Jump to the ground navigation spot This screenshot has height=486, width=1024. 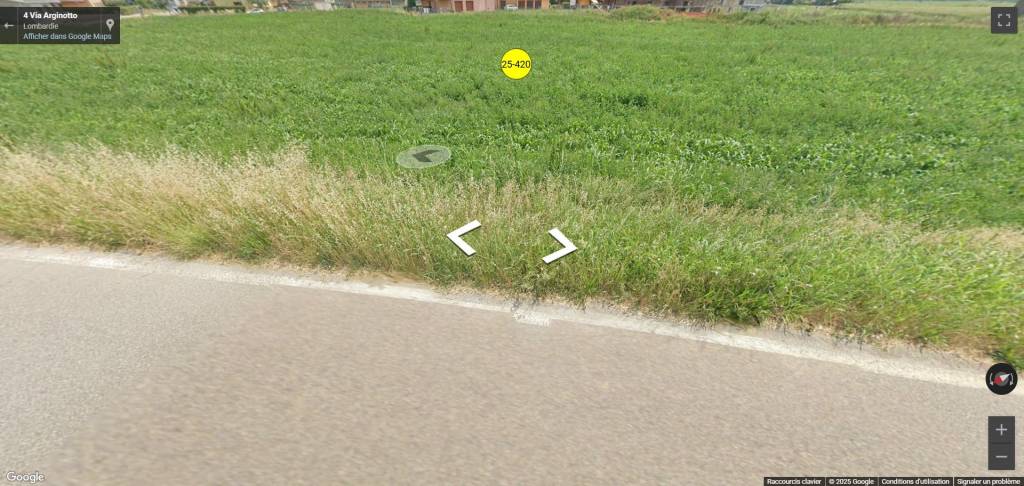(424, 156)
